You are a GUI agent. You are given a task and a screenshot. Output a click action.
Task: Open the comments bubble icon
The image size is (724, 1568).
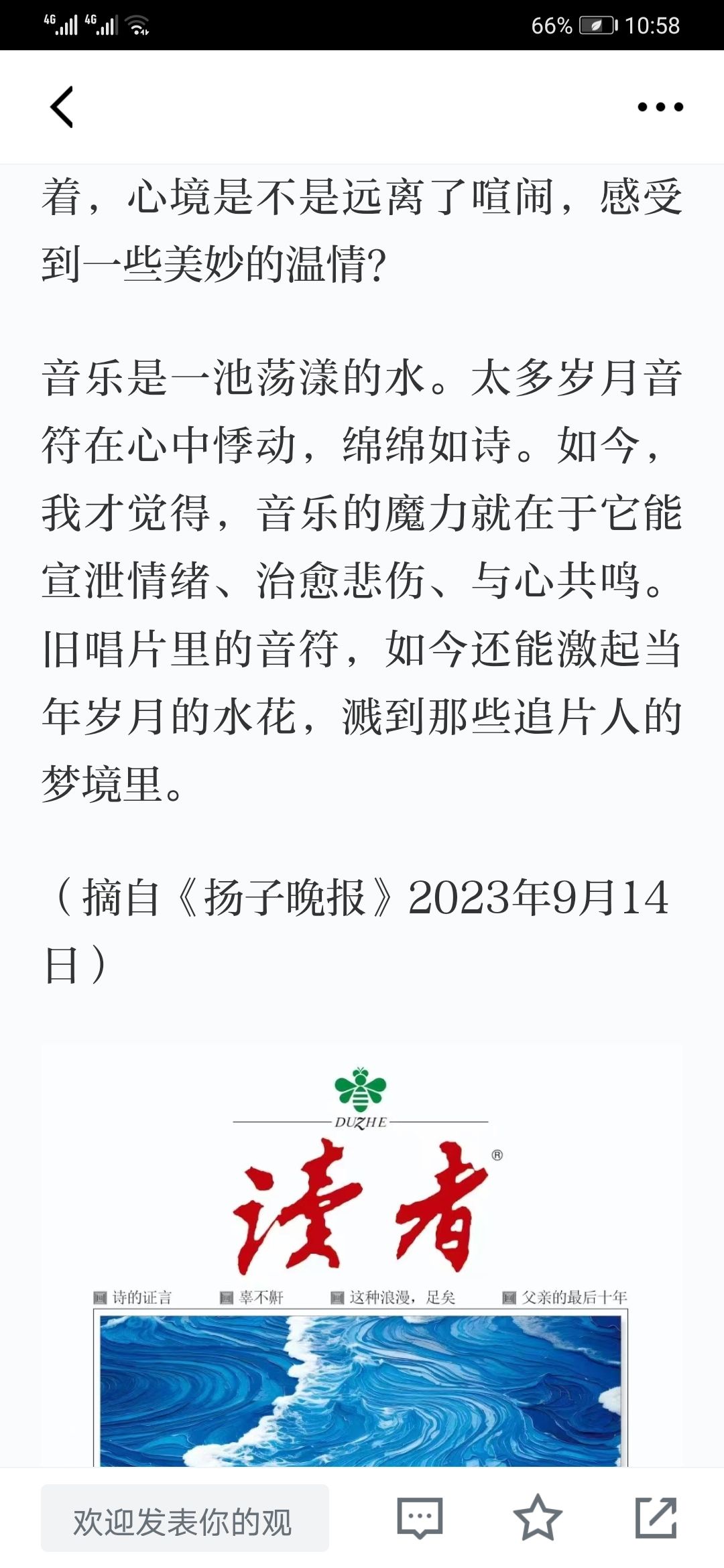click(x=420, y=1518)
